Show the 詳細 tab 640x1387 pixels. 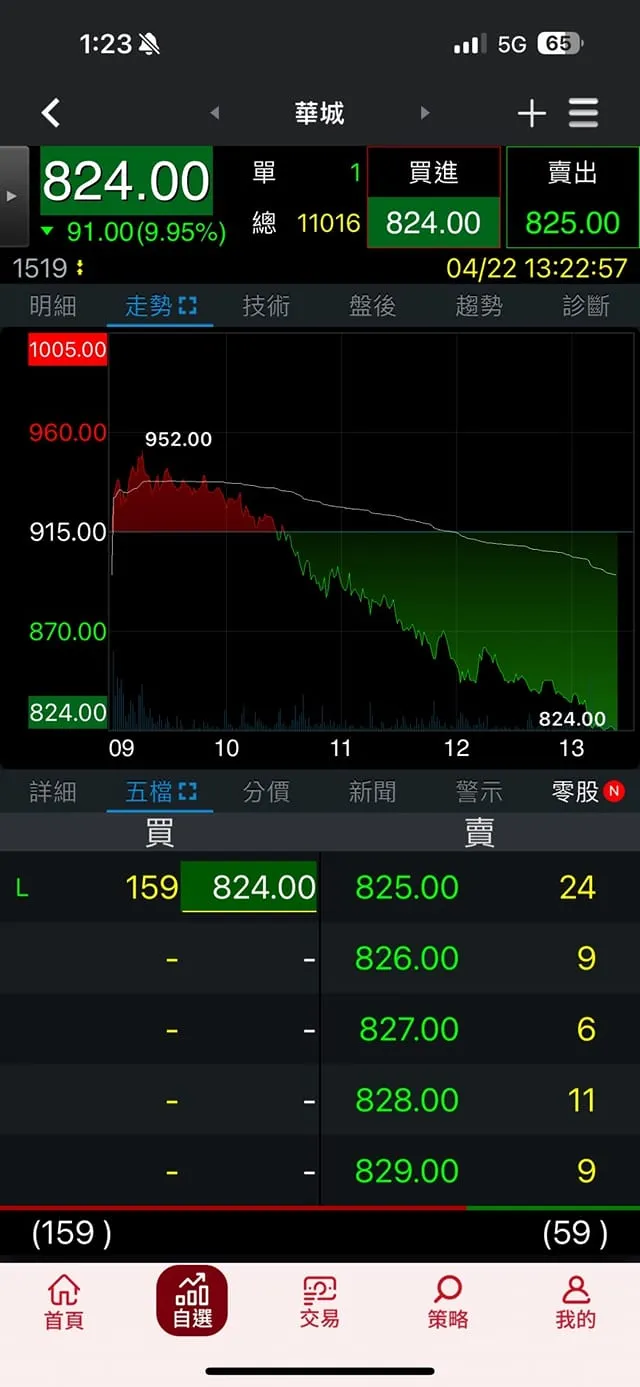[x=53, y=792]
